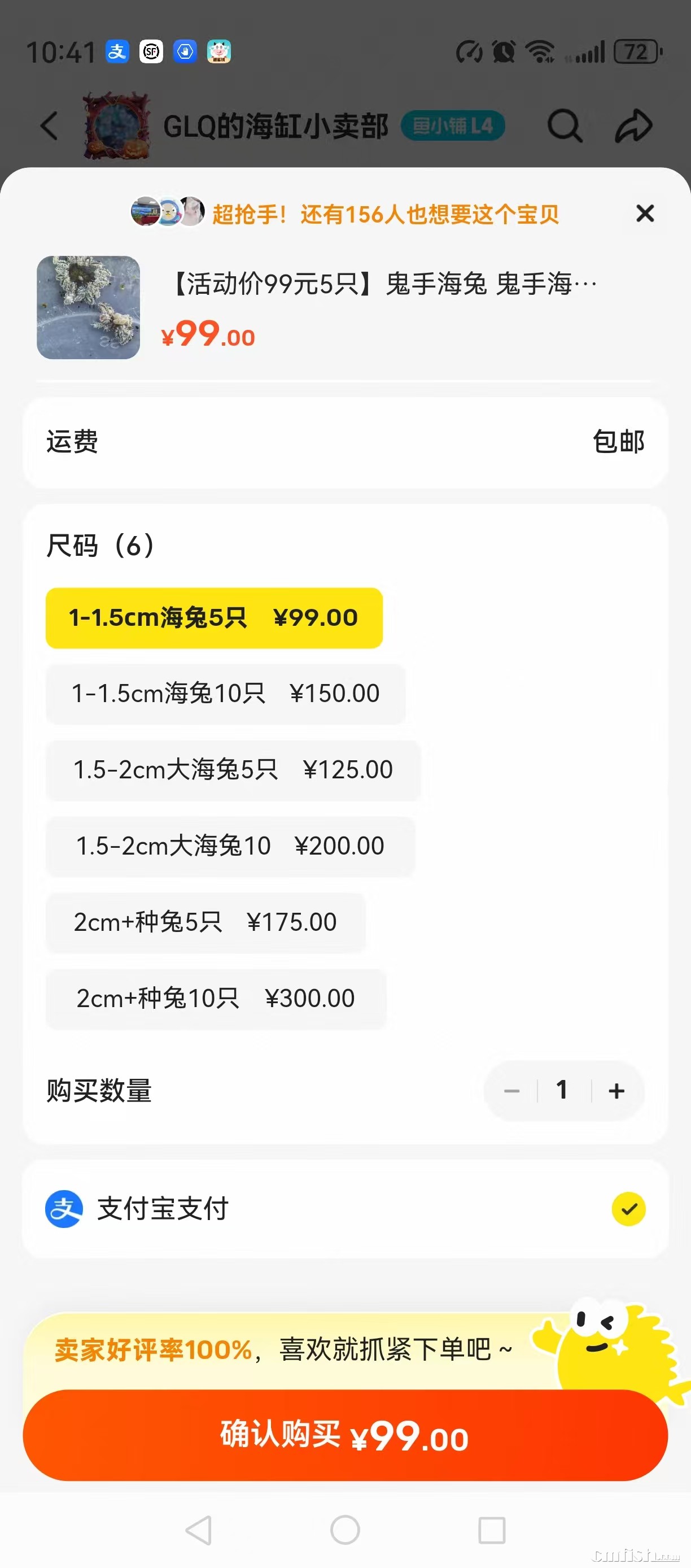Decrease purchase quantity with the minus button
Viewport: 691px width, 1568px height.
tap(511, 1091)
